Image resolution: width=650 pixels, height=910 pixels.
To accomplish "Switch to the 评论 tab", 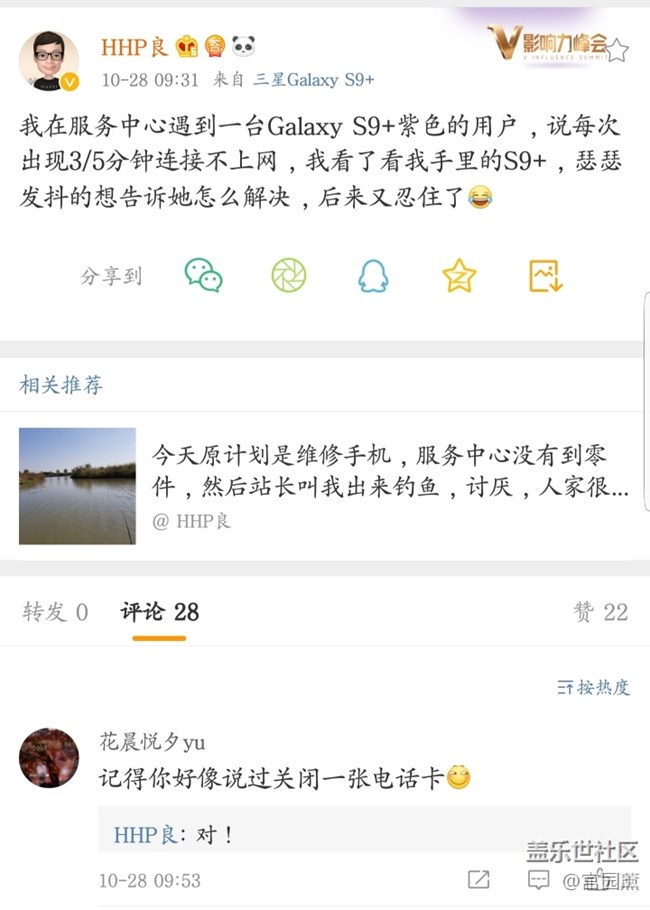I will (160, 612).
